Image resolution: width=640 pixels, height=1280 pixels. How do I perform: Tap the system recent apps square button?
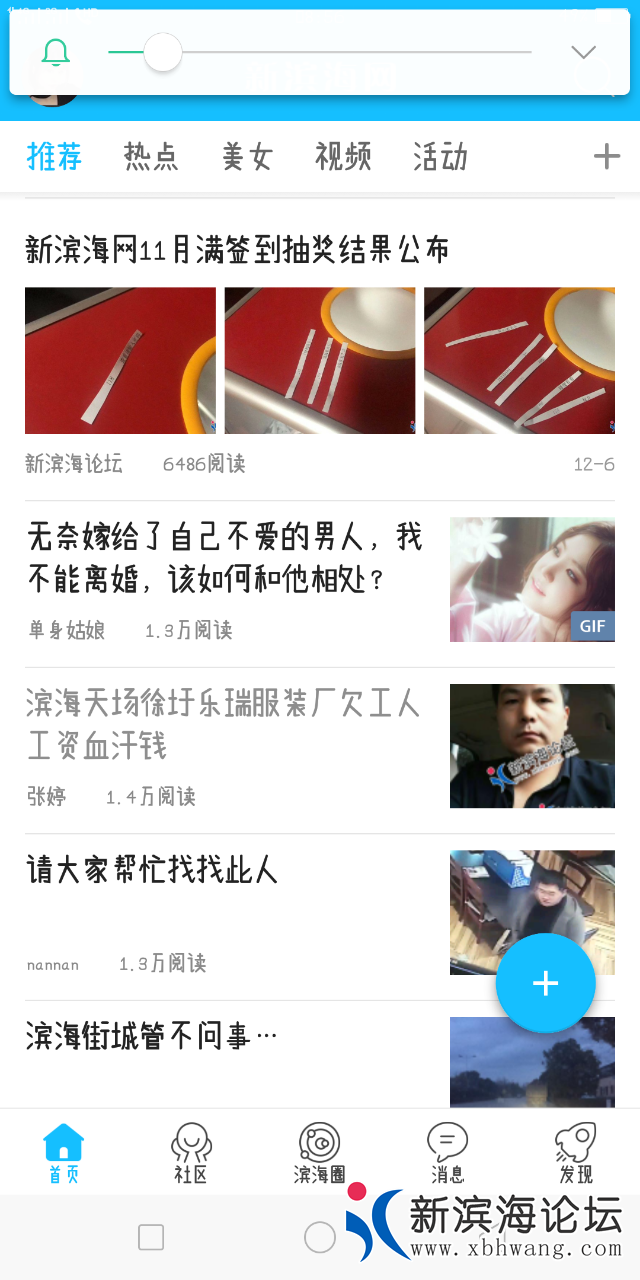[151, 1237]
